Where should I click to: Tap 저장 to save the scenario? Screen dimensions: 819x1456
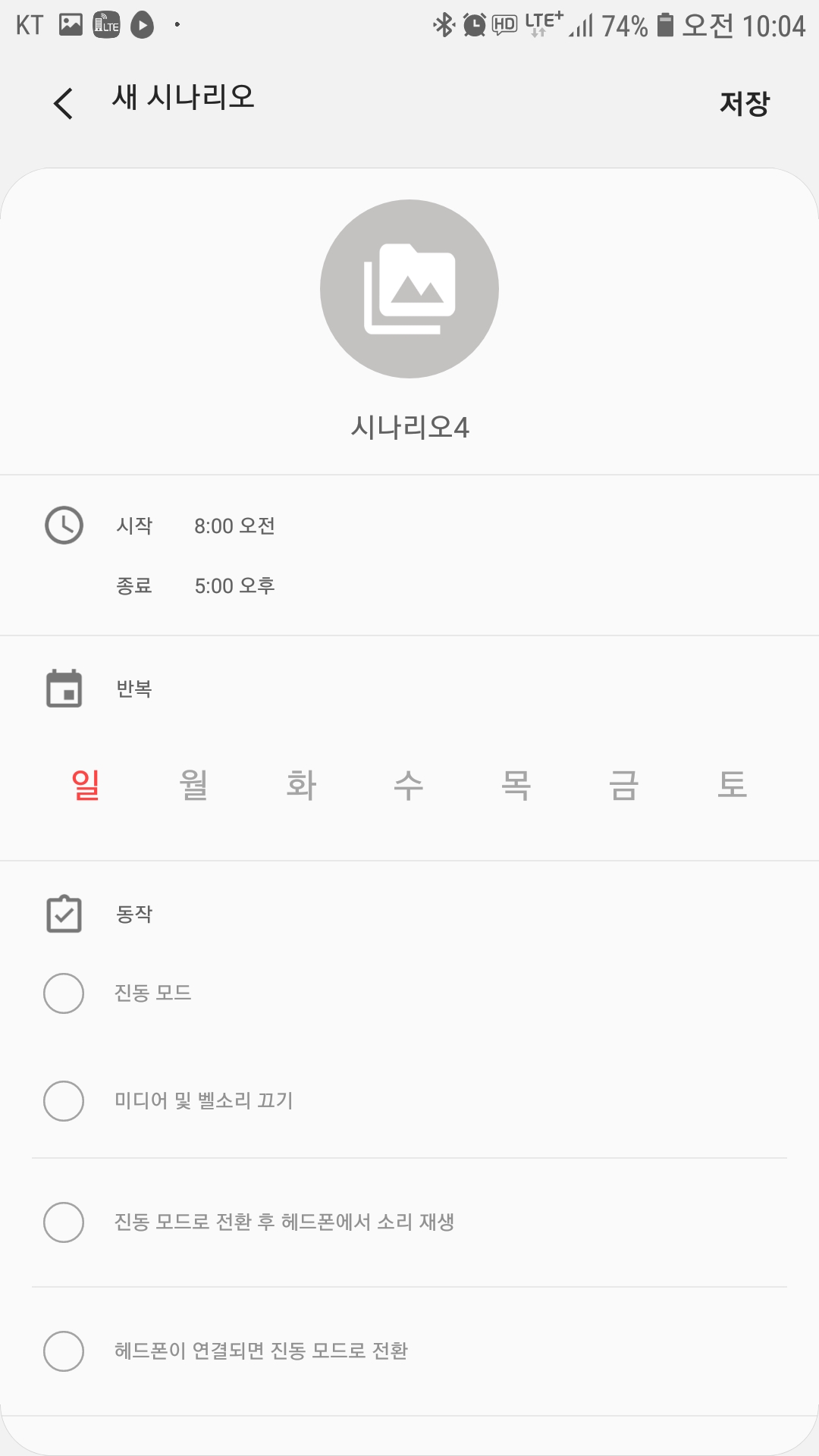pos(744,103)
